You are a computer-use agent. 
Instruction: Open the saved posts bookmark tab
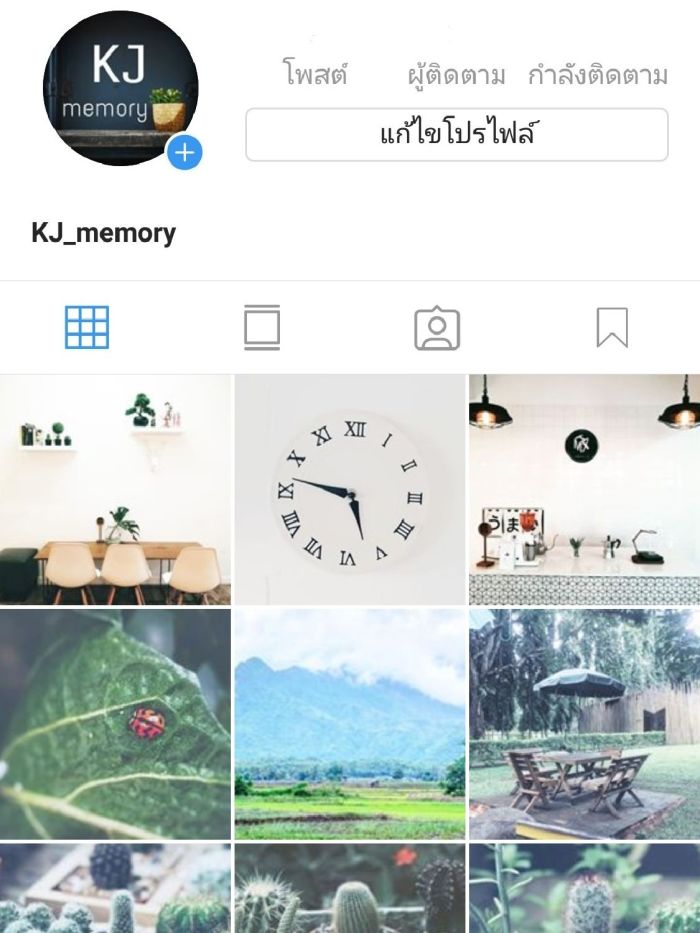[612, 327]
